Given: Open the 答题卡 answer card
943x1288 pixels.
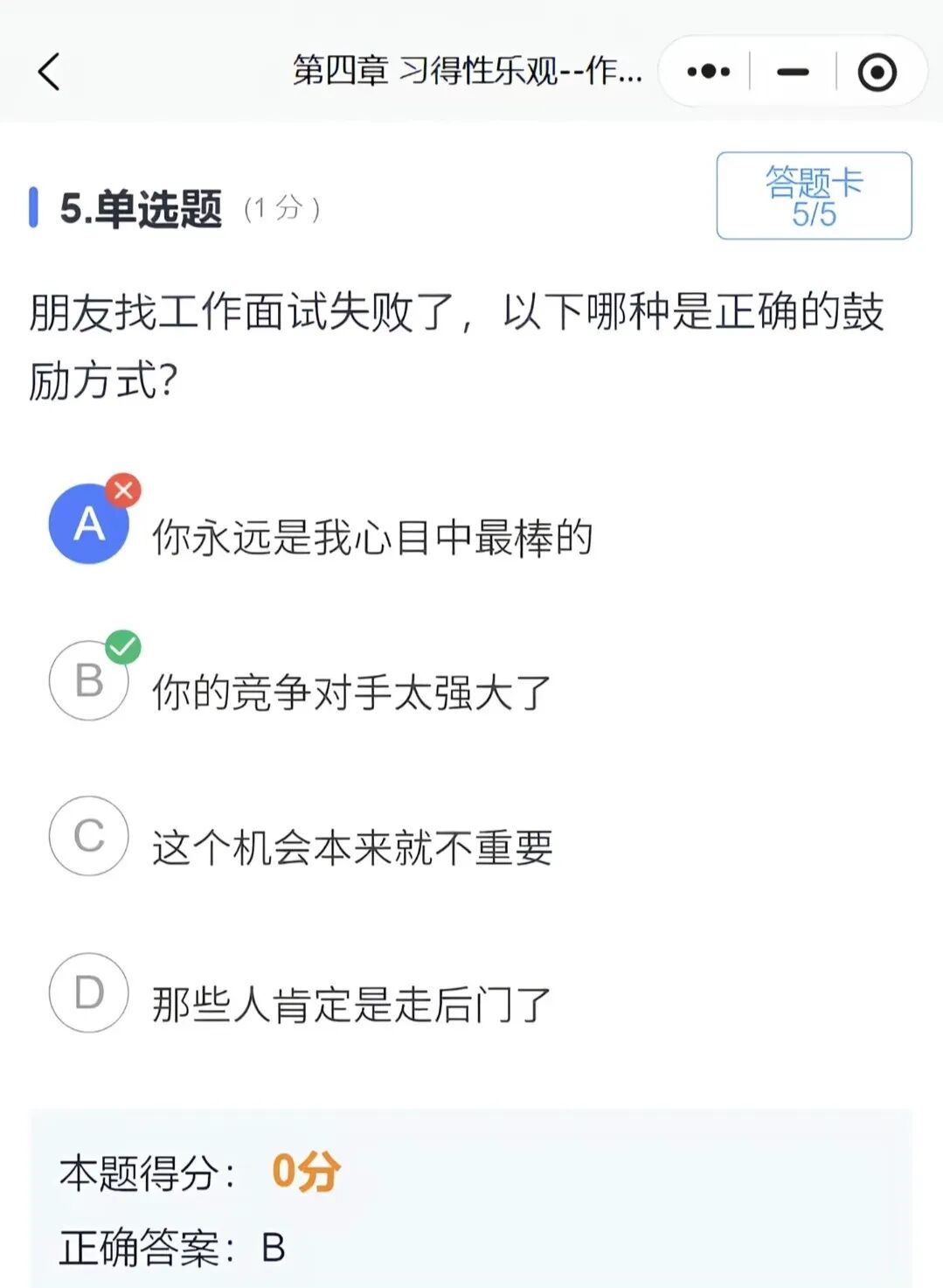Looking at the screenshot, I should click(814, 196).
